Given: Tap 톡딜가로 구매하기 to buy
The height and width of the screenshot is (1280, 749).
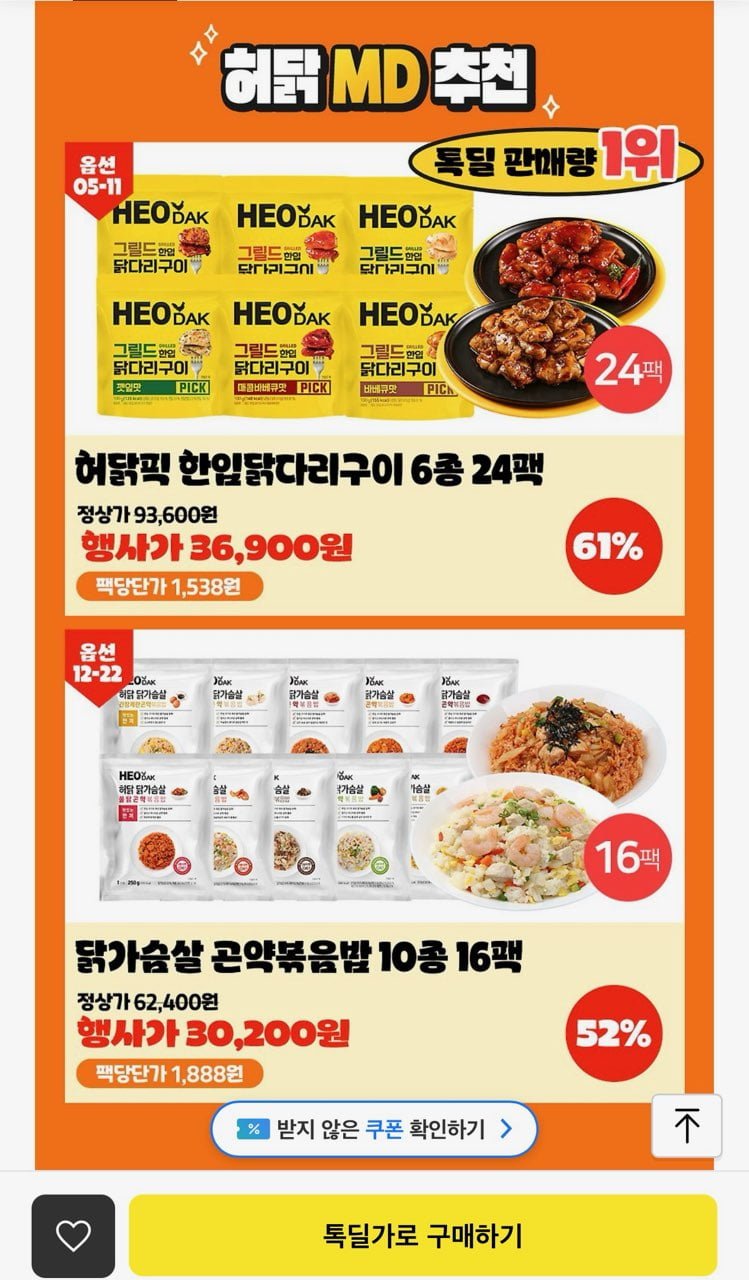Looking at the screenshot, I should tap(423, 1235).
